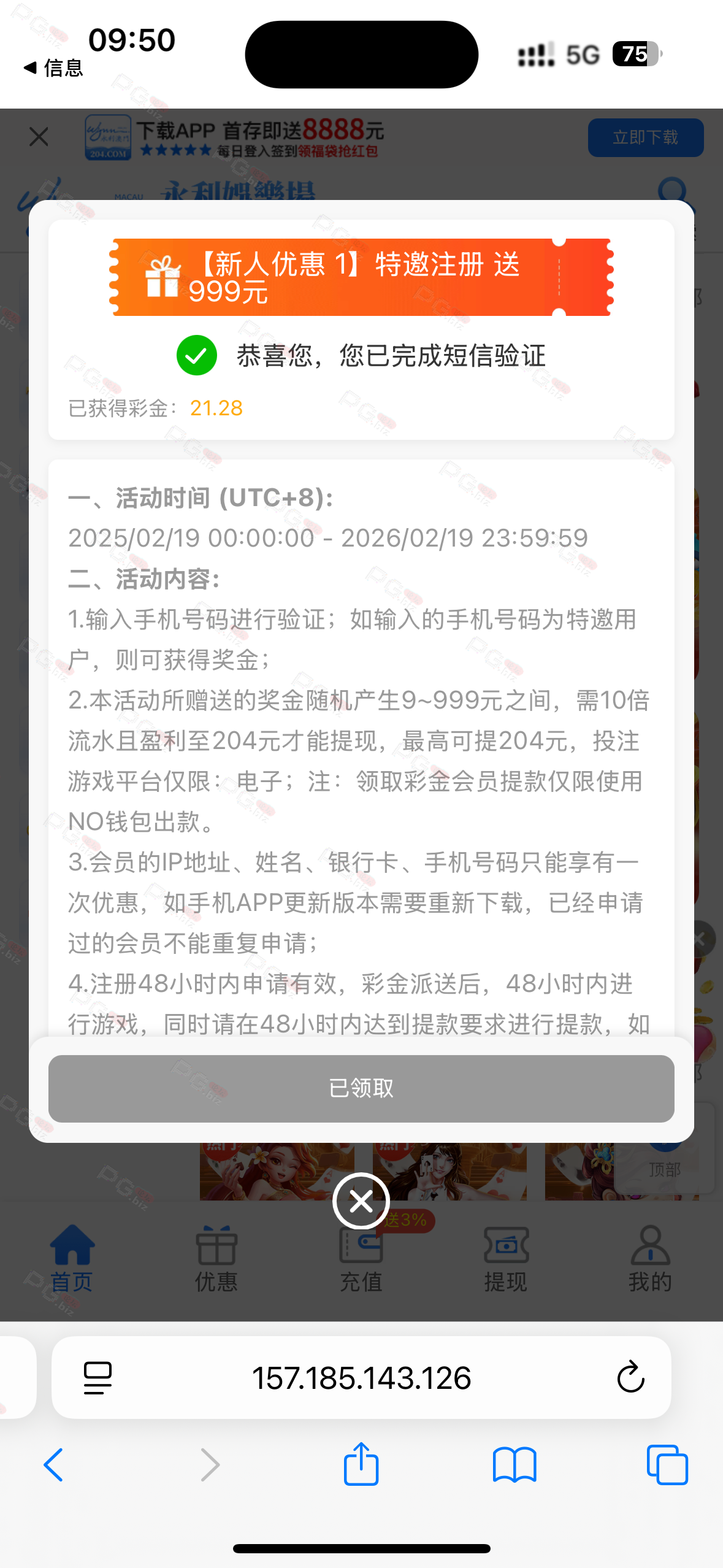
Task: Tap the Safari address bar
Action: [x=361, y=1378]
